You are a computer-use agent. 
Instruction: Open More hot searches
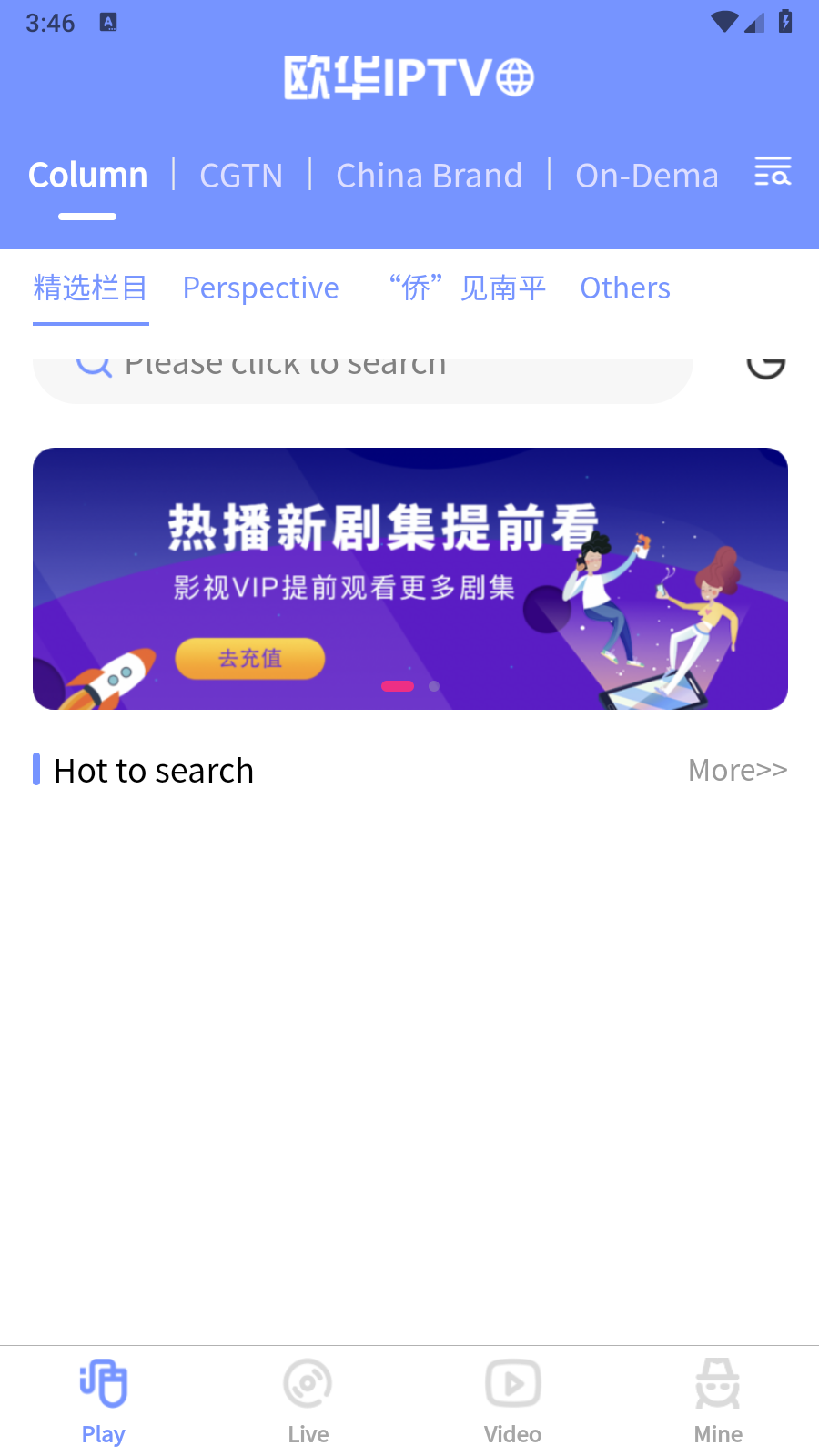tap(738, 771)
